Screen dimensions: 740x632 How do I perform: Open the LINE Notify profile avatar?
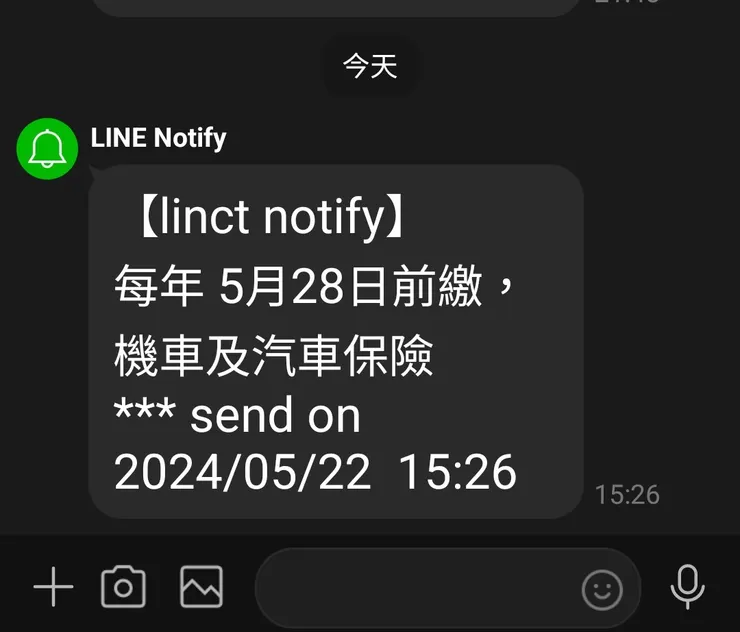click(47, 149)
